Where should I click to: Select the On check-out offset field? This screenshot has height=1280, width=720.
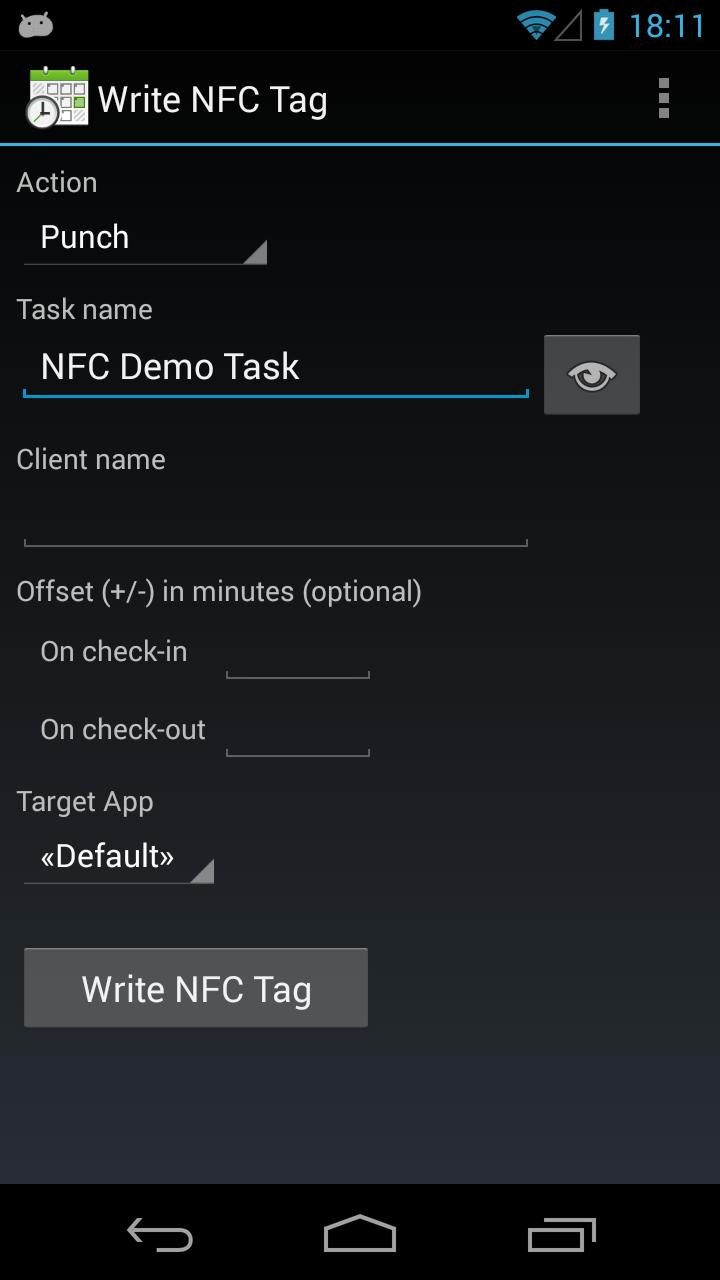tap(298, 732)
